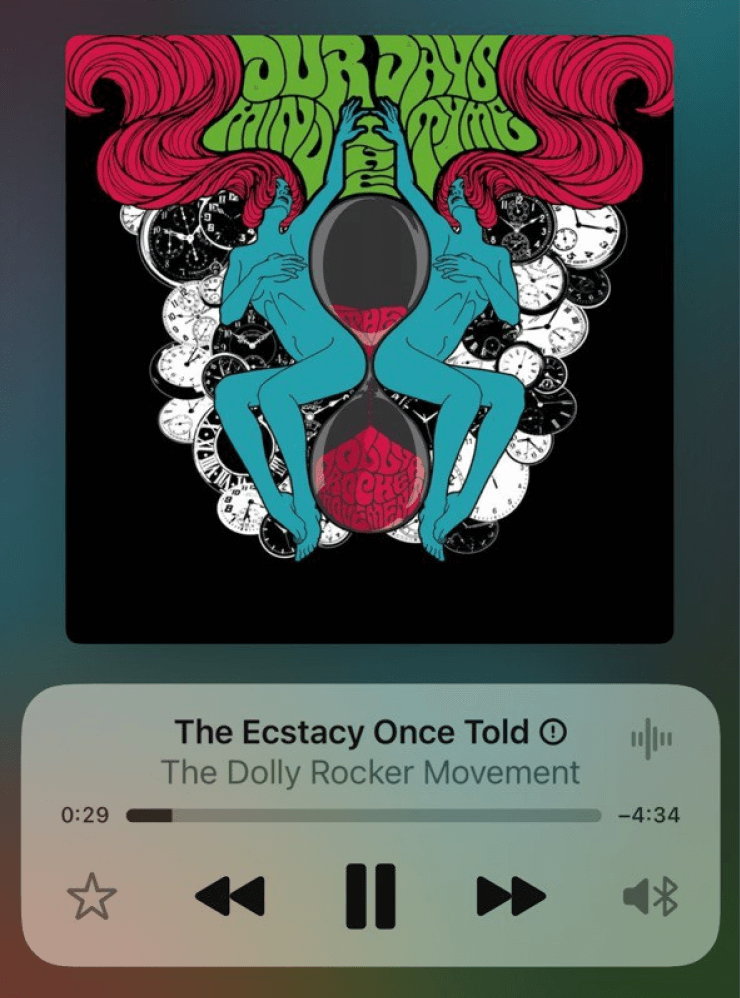Open the Our Days Mind the Tyme album artwork

pos(369,338)
